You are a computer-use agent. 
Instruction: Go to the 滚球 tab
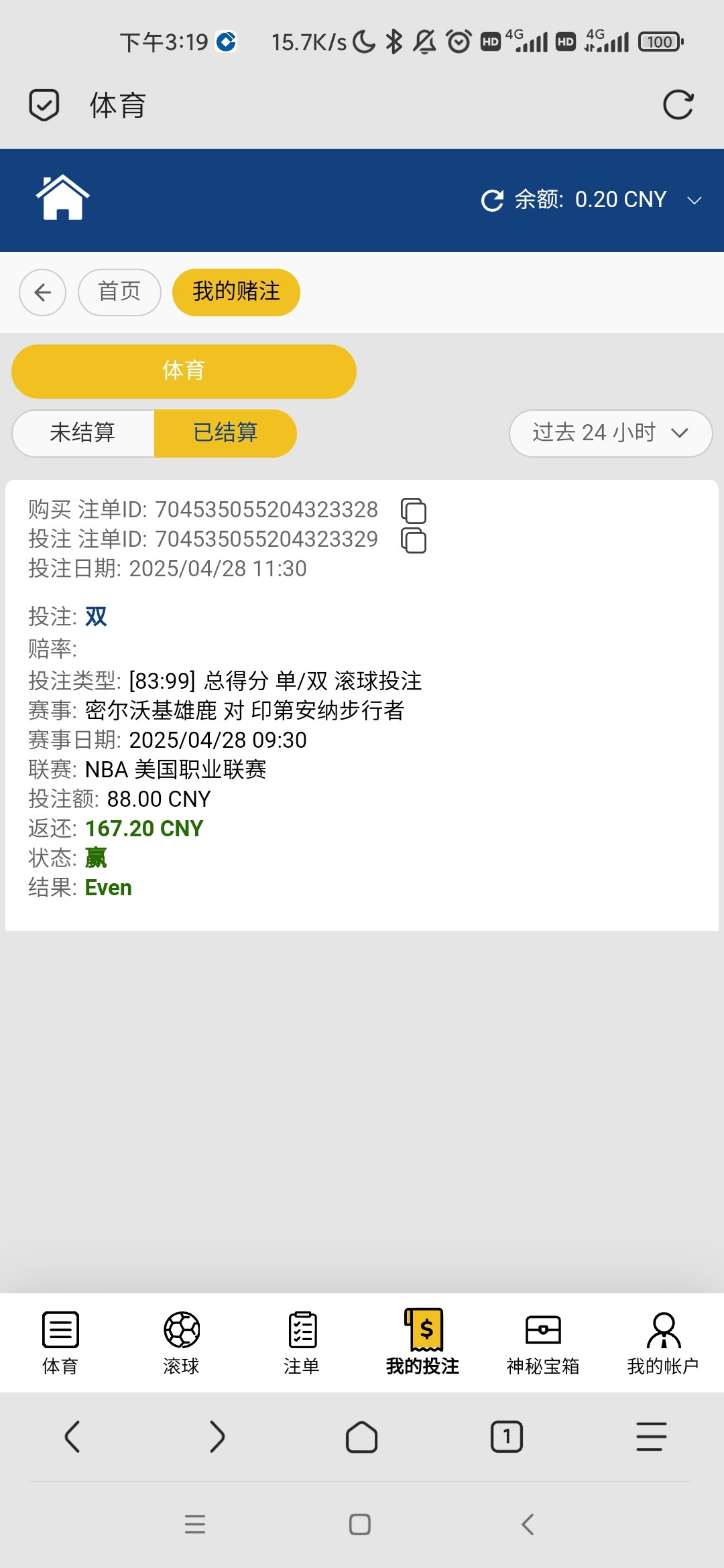181,1343
